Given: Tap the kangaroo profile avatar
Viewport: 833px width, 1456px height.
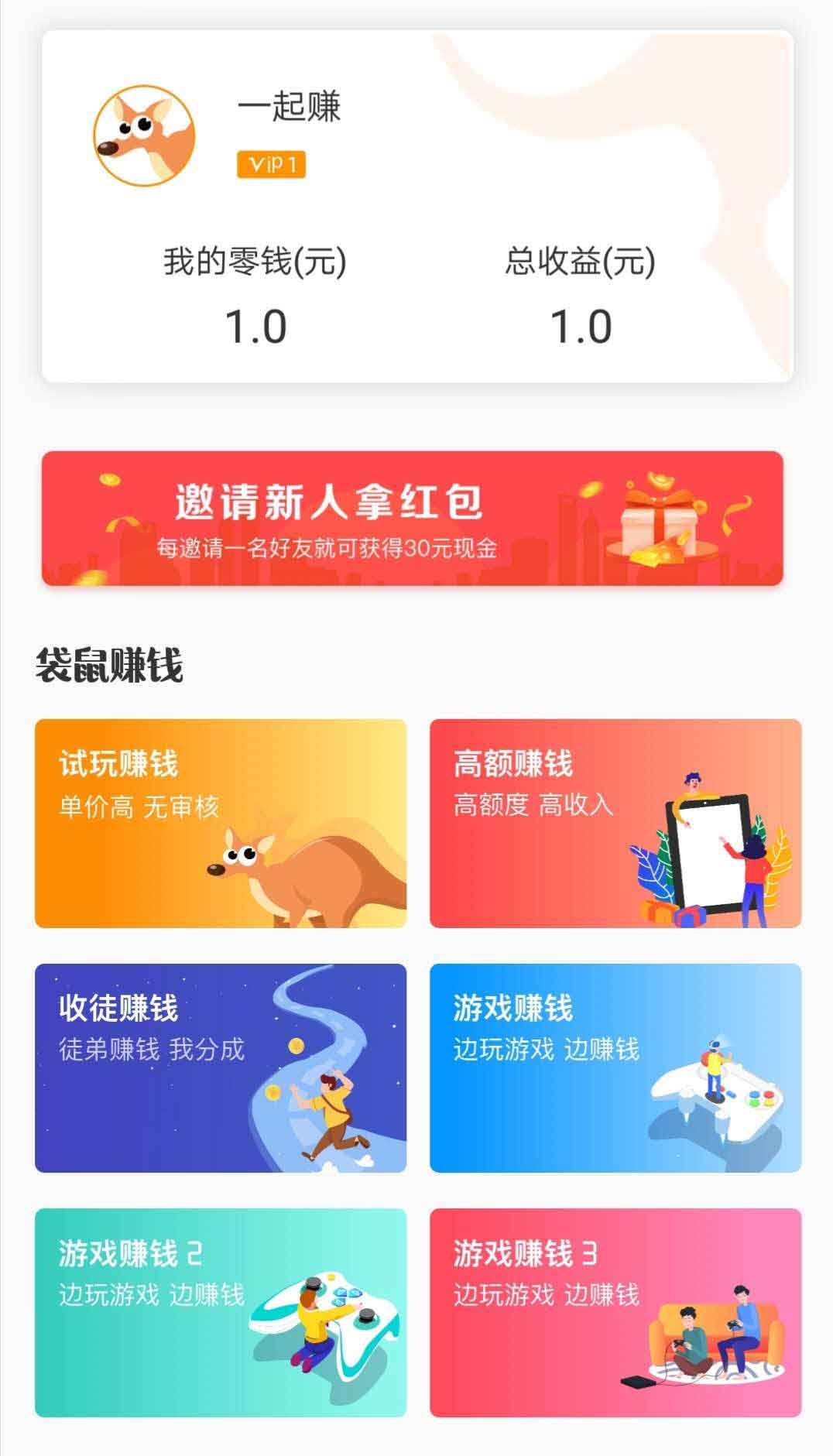Looking at the screenshot, I should point(144,135).
